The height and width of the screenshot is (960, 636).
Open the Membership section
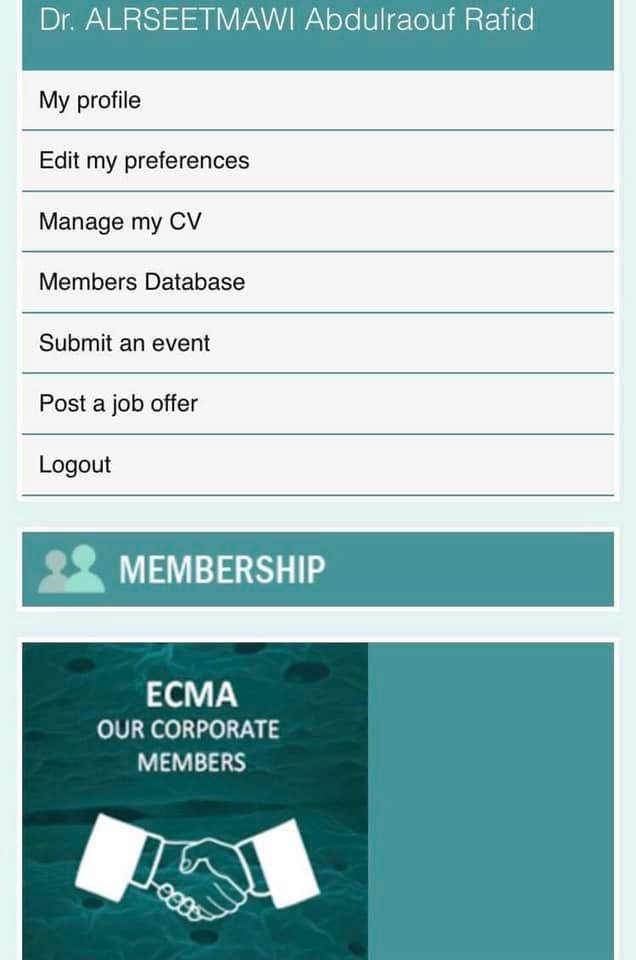[222, 570]
